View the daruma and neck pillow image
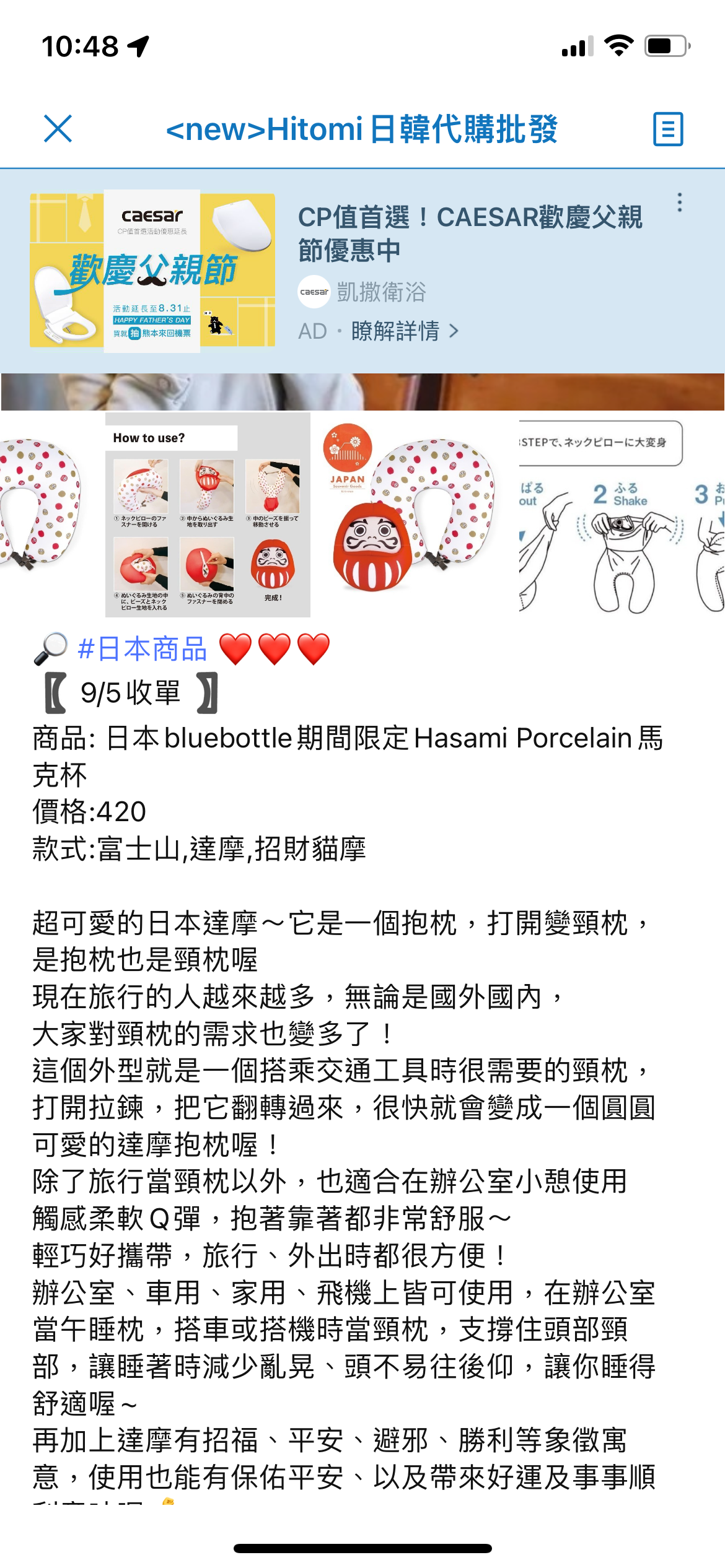 [412, 515]
